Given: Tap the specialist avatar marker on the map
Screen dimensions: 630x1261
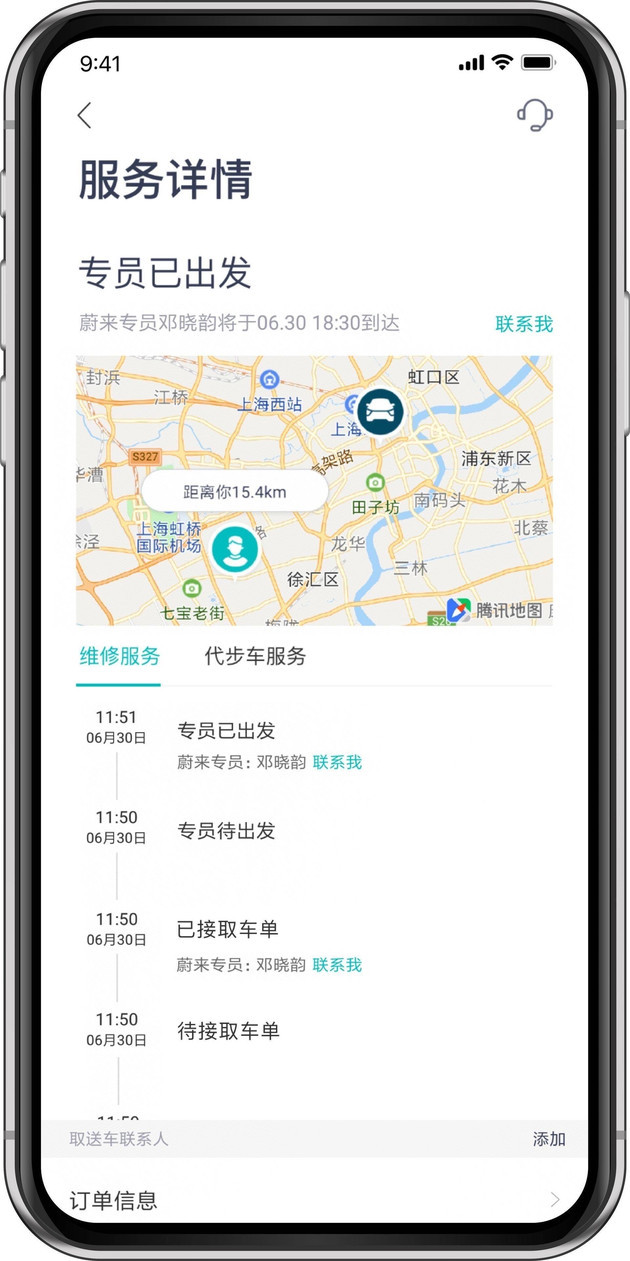Looking at the screenshot, I should click(235, 549).
